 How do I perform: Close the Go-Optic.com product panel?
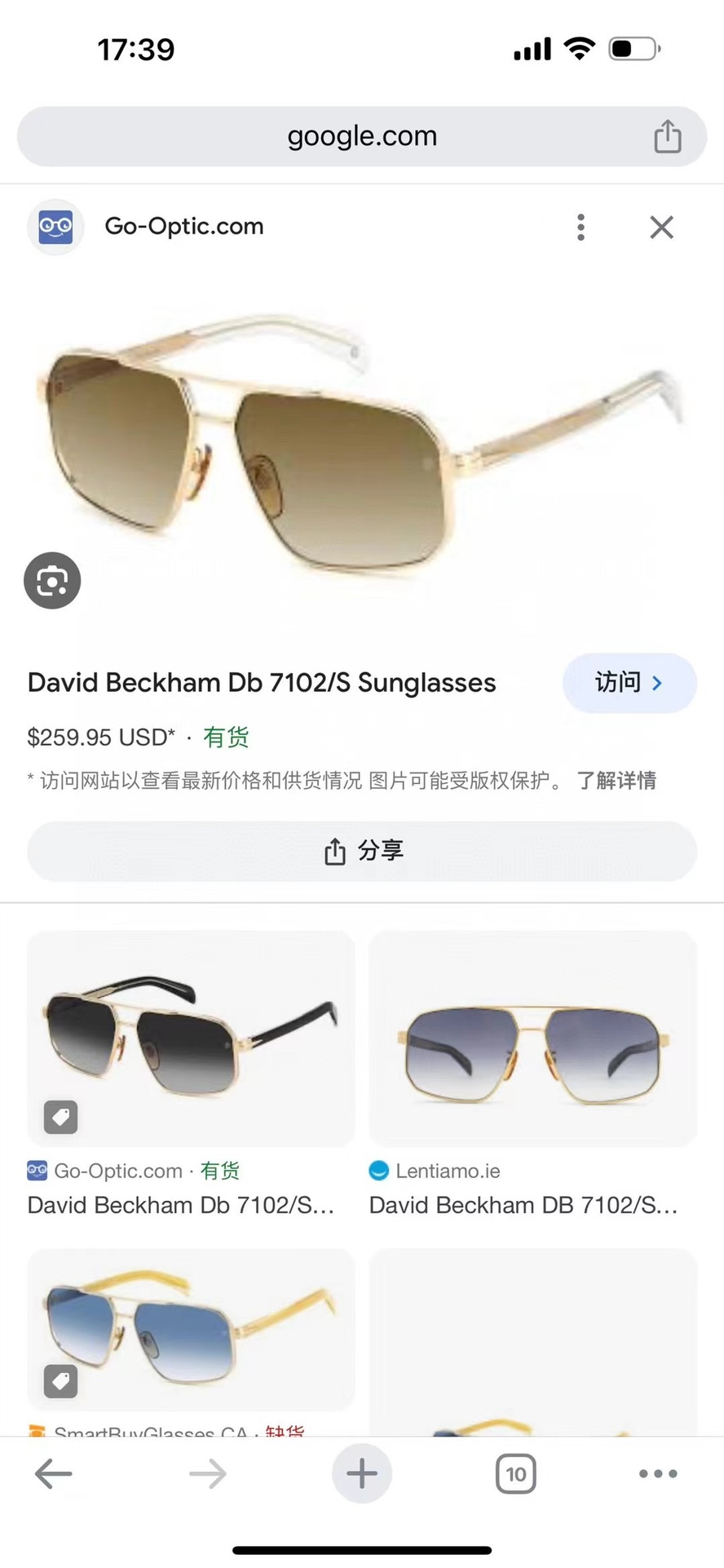click(x=661, y=227)
